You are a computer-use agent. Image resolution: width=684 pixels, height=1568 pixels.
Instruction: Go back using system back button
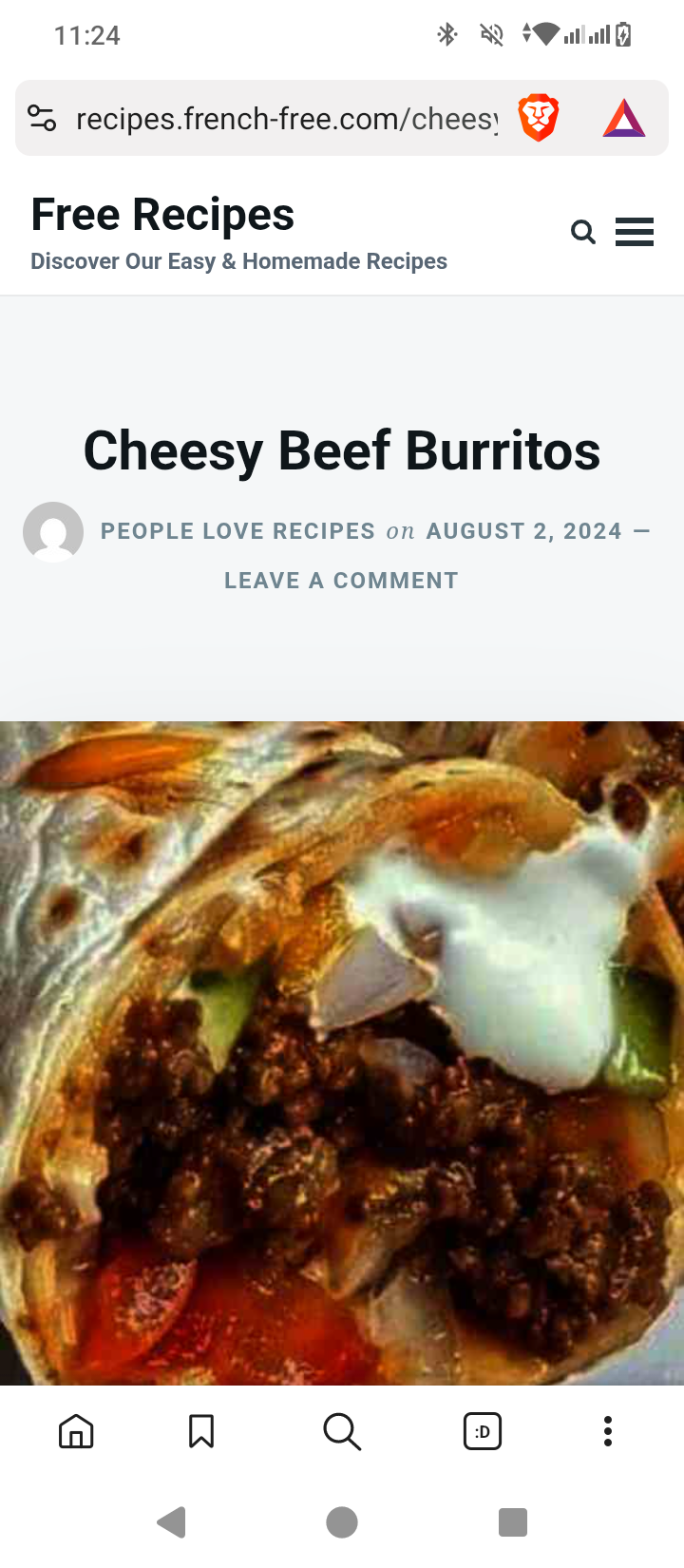tap(172, 1522)
